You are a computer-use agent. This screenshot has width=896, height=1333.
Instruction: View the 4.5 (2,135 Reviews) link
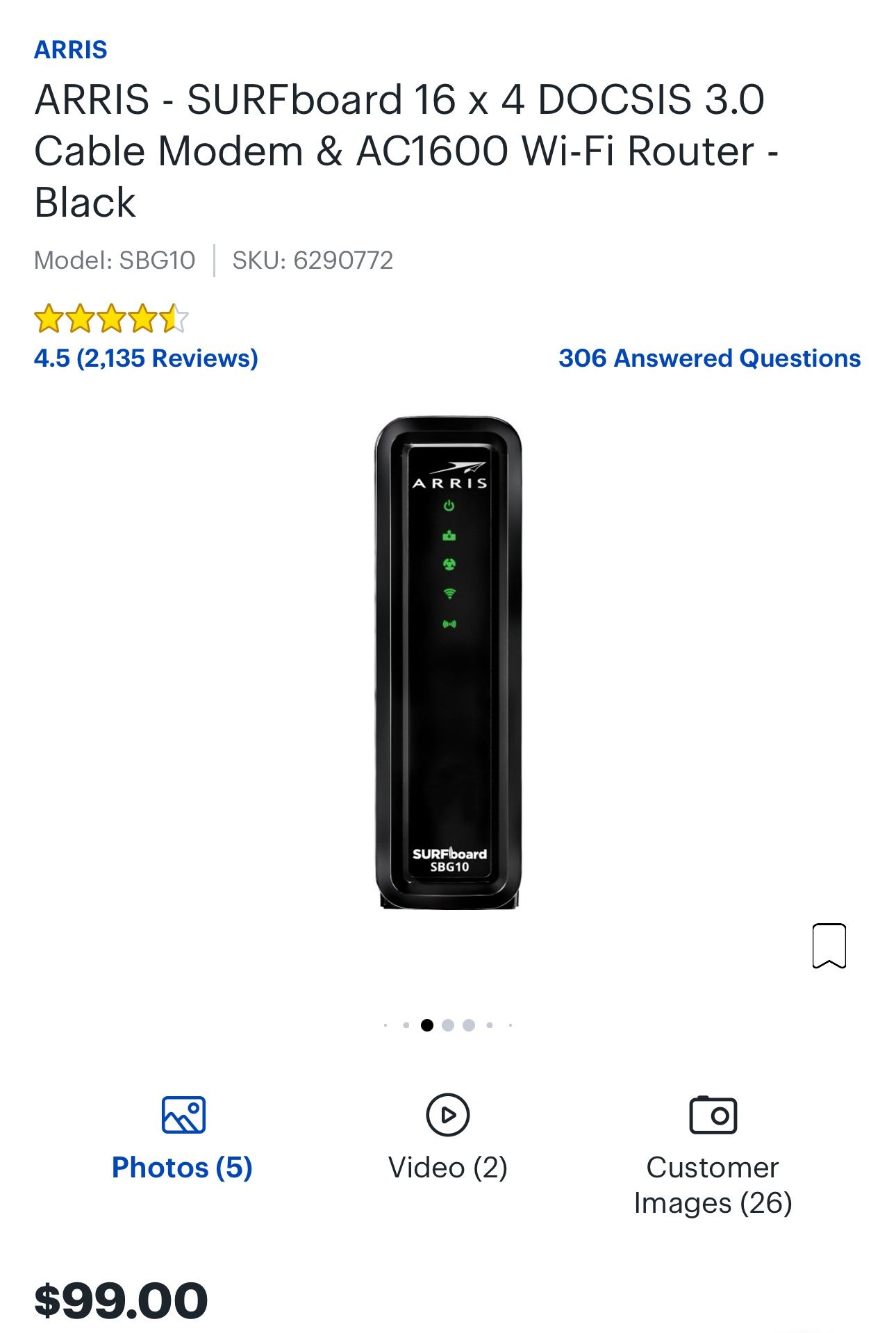click(x=147, y=359)
